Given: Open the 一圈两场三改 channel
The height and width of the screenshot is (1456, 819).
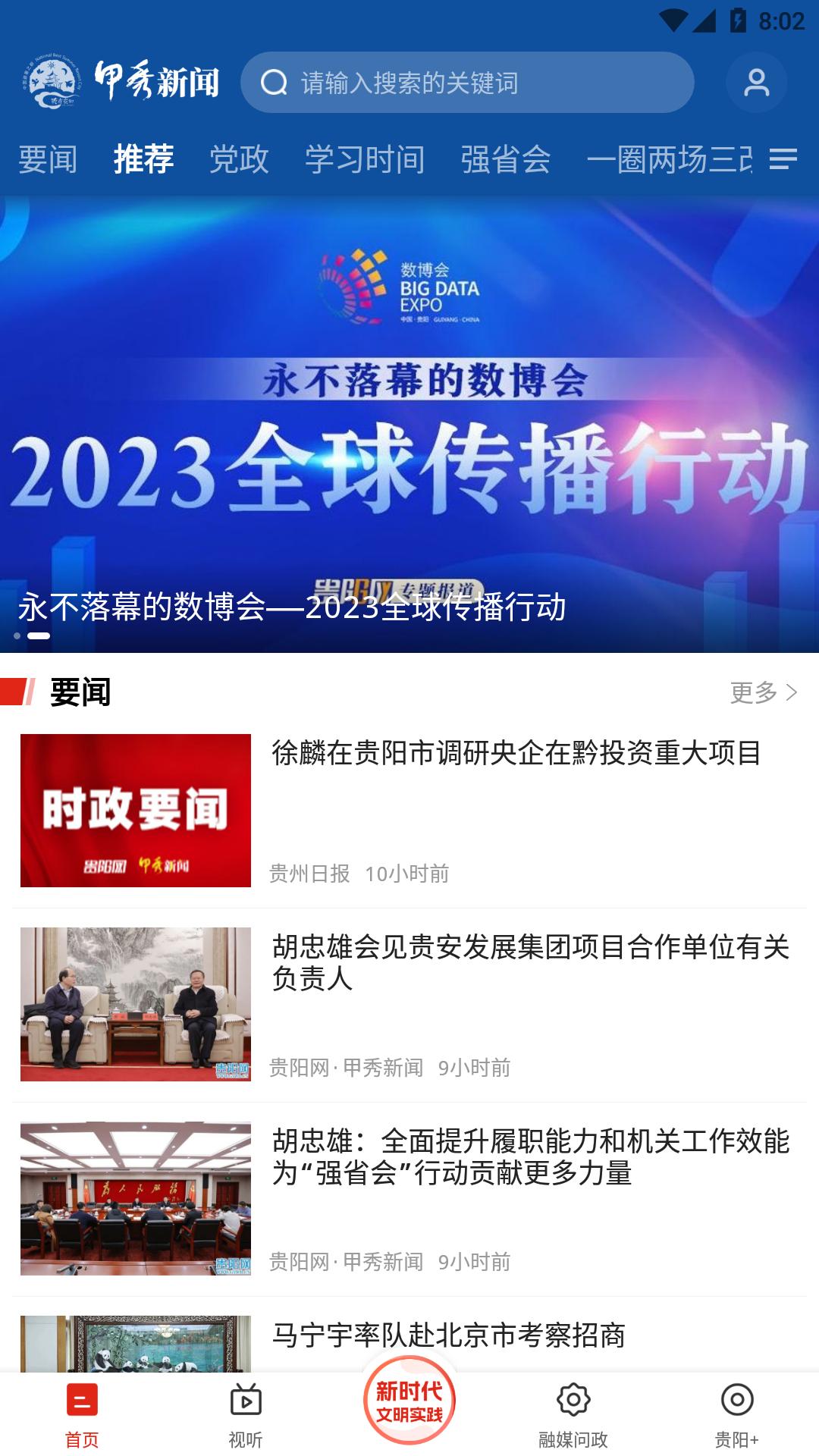Looking at the screenshot, I should 667,160.
